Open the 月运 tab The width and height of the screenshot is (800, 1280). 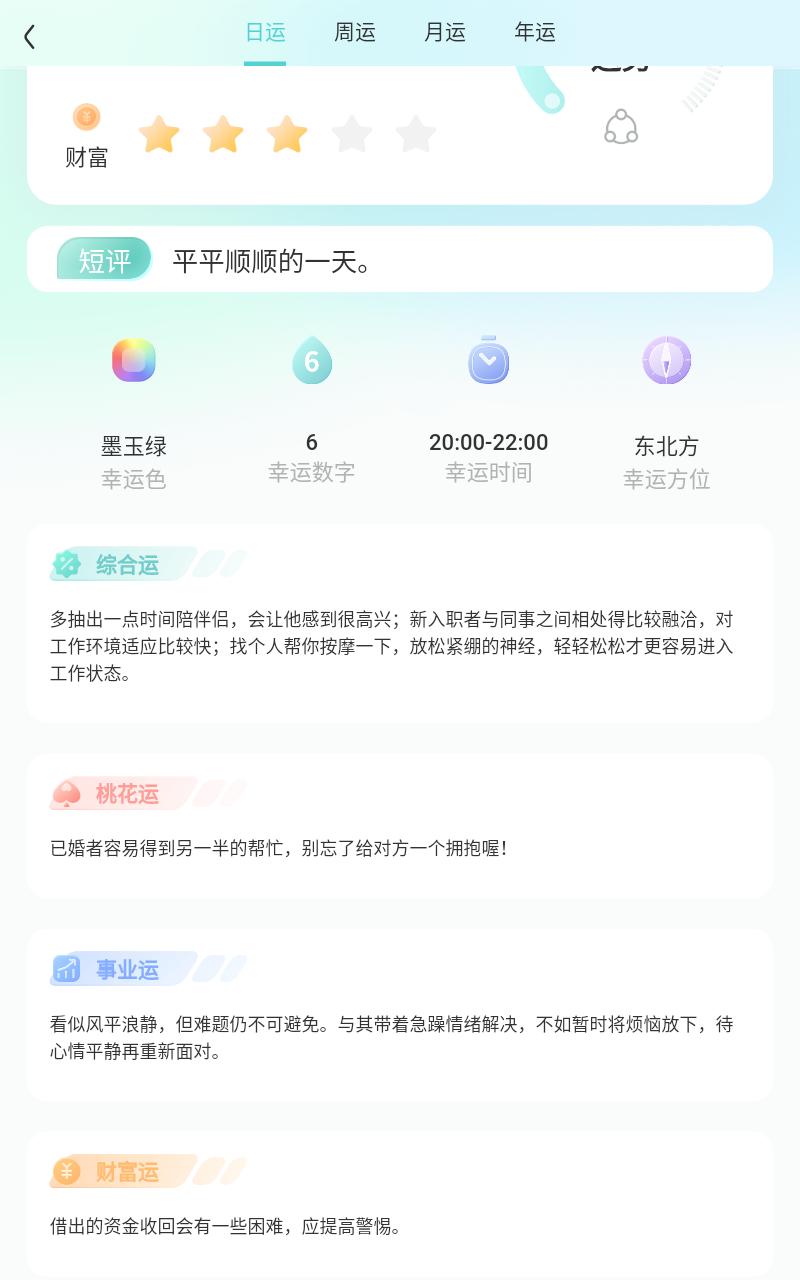pyautogui.click(x=444, y=33)
